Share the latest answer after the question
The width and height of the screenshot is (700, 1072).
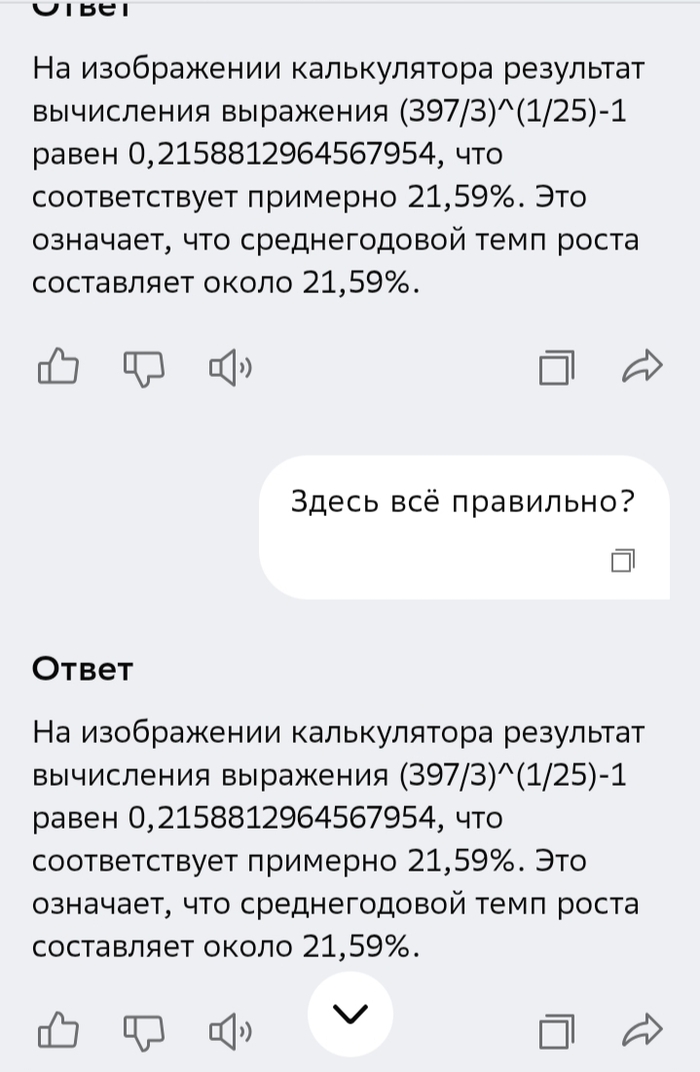pos(642,1030)
